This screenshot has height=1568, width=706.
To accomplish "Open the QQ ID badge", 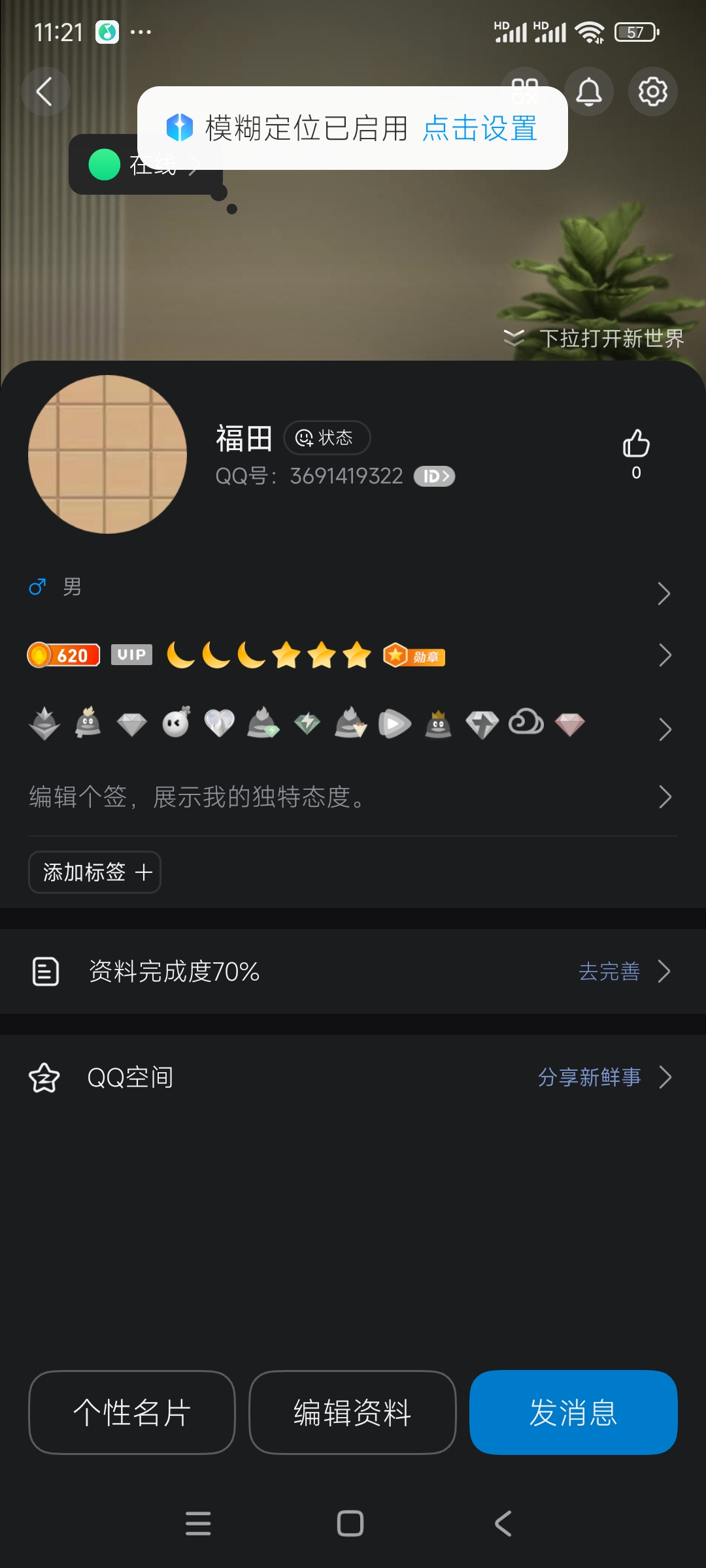I will 435,476.
